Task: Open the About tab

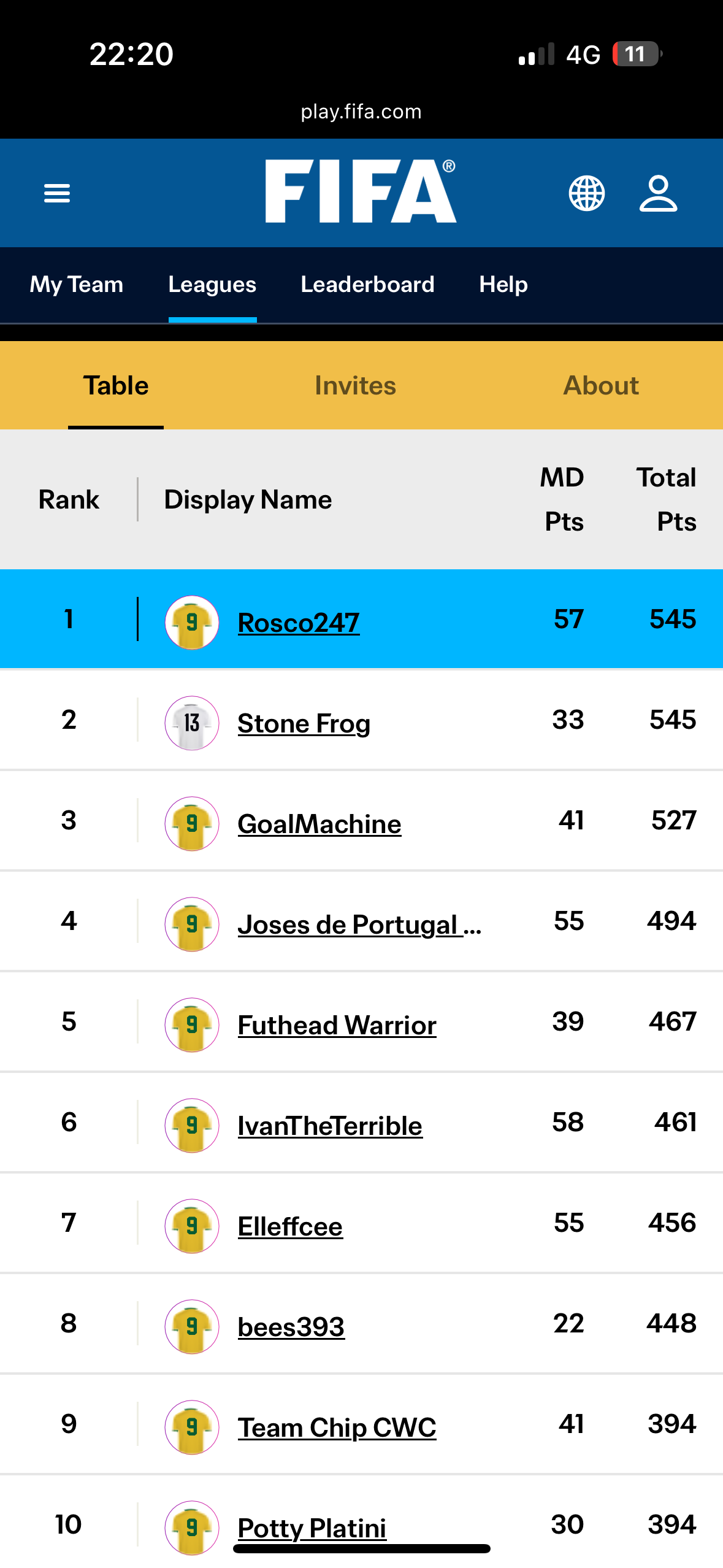Action: click(x=601, y=386)
